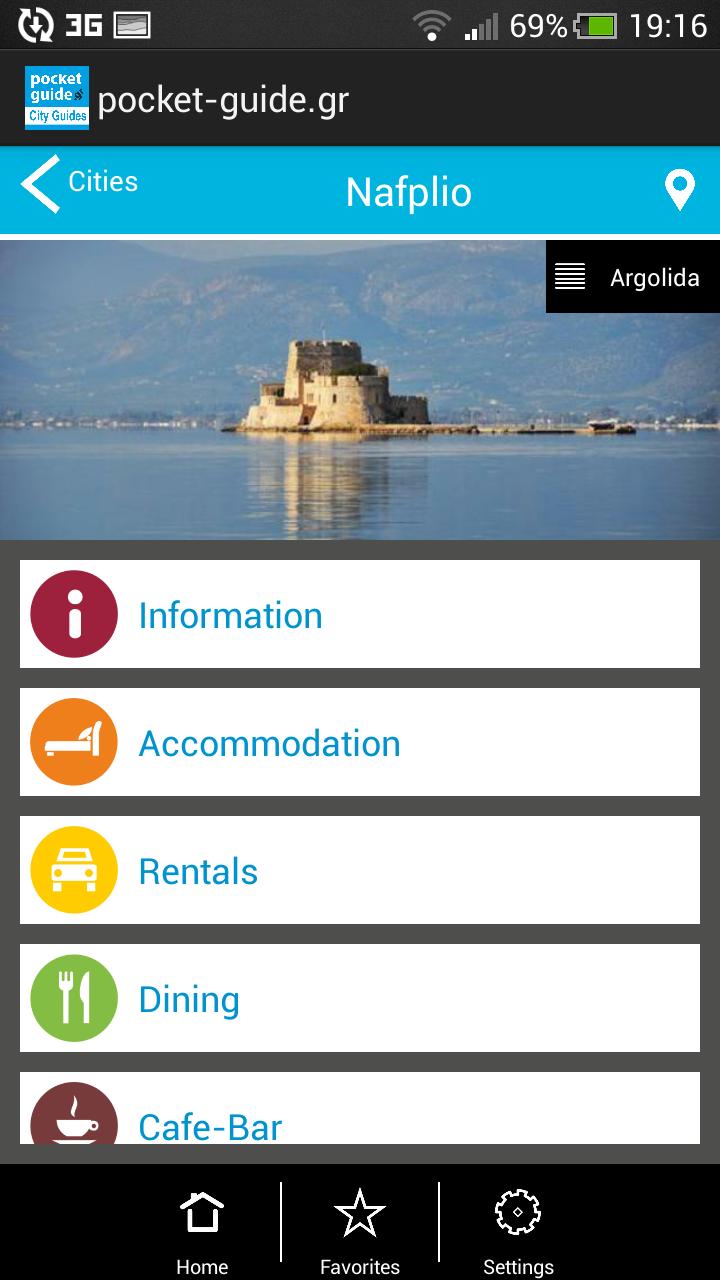Tap the hamburger list icon beside Argolida
720x1280 pixels.
point(570,277)
